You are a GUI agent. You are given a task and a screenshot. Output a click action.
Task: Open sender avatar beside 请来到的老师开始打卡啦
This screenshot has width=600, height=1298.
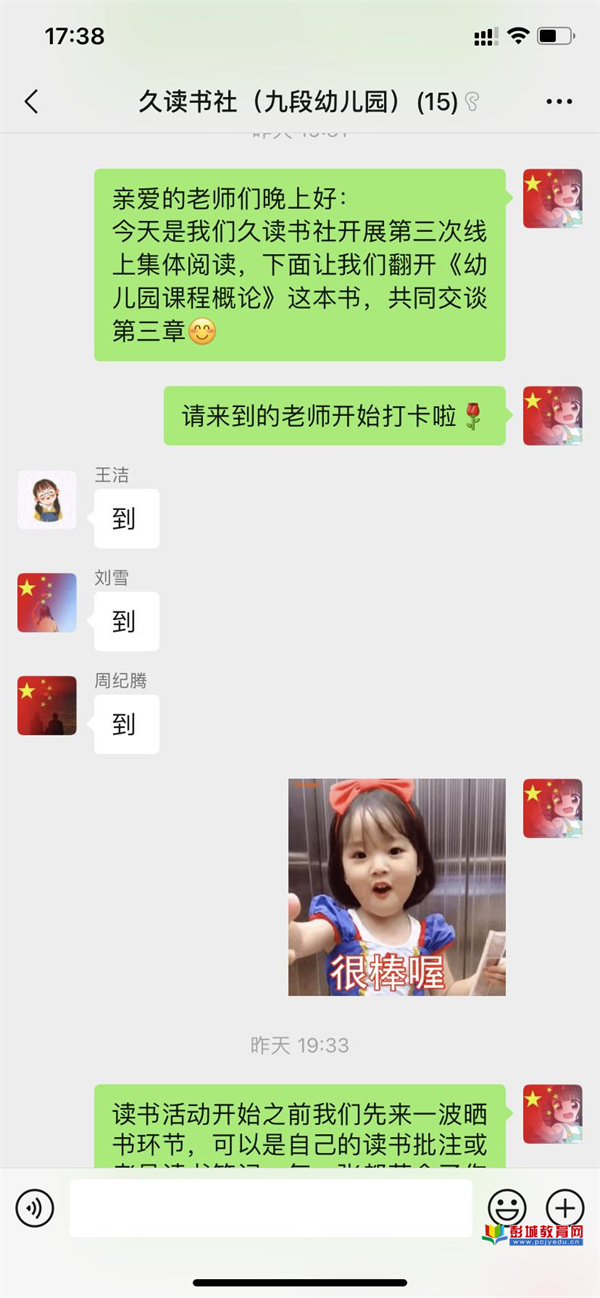(552, 414)
